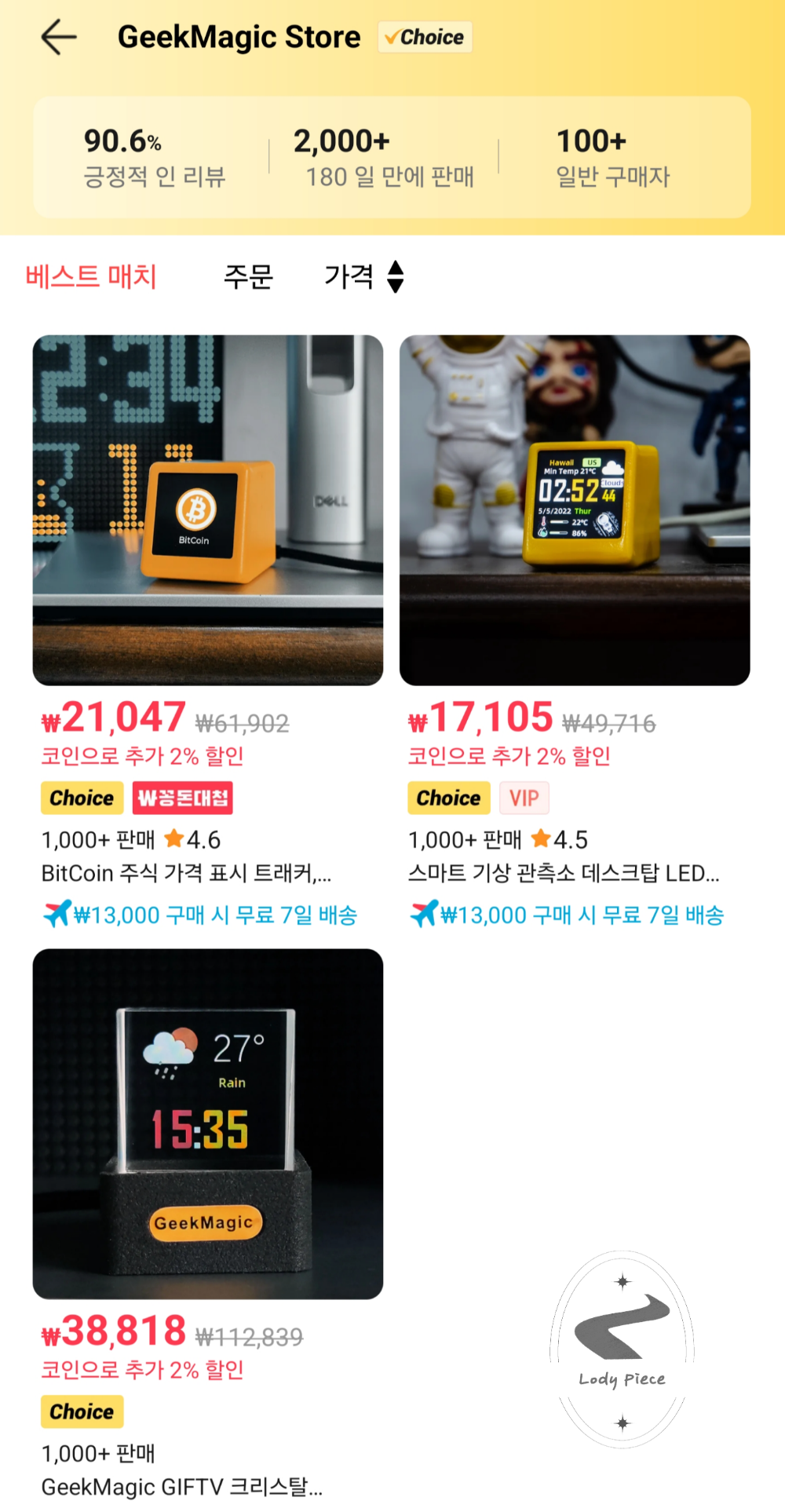Select the Choice label on the BitCoin tracker
This screenshot has height=1512, width=785.
point(81,798)
